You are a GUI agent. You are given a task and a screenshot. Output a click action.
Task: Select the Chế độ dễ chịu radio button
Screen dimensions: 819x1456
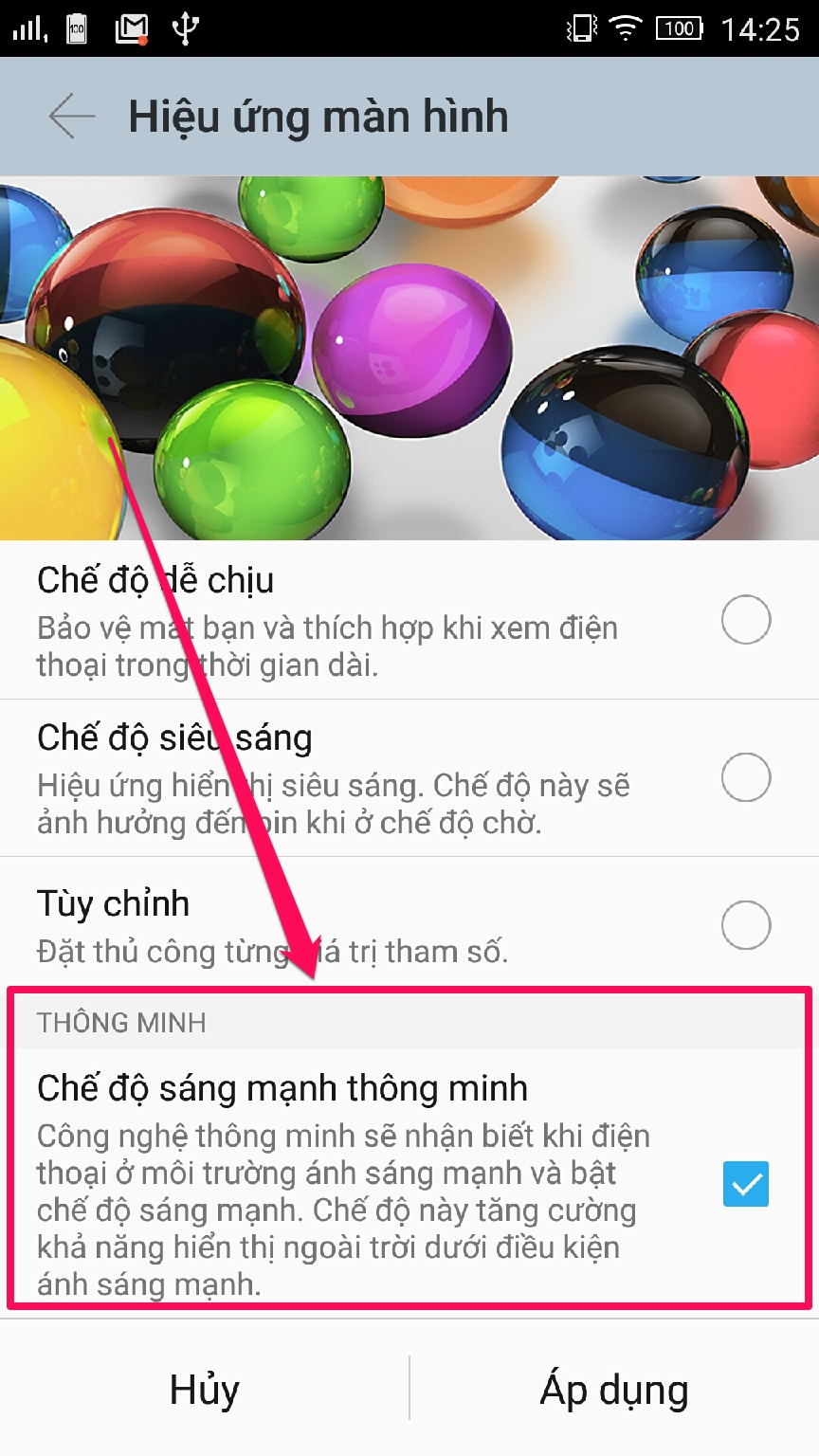click(745, 620)
